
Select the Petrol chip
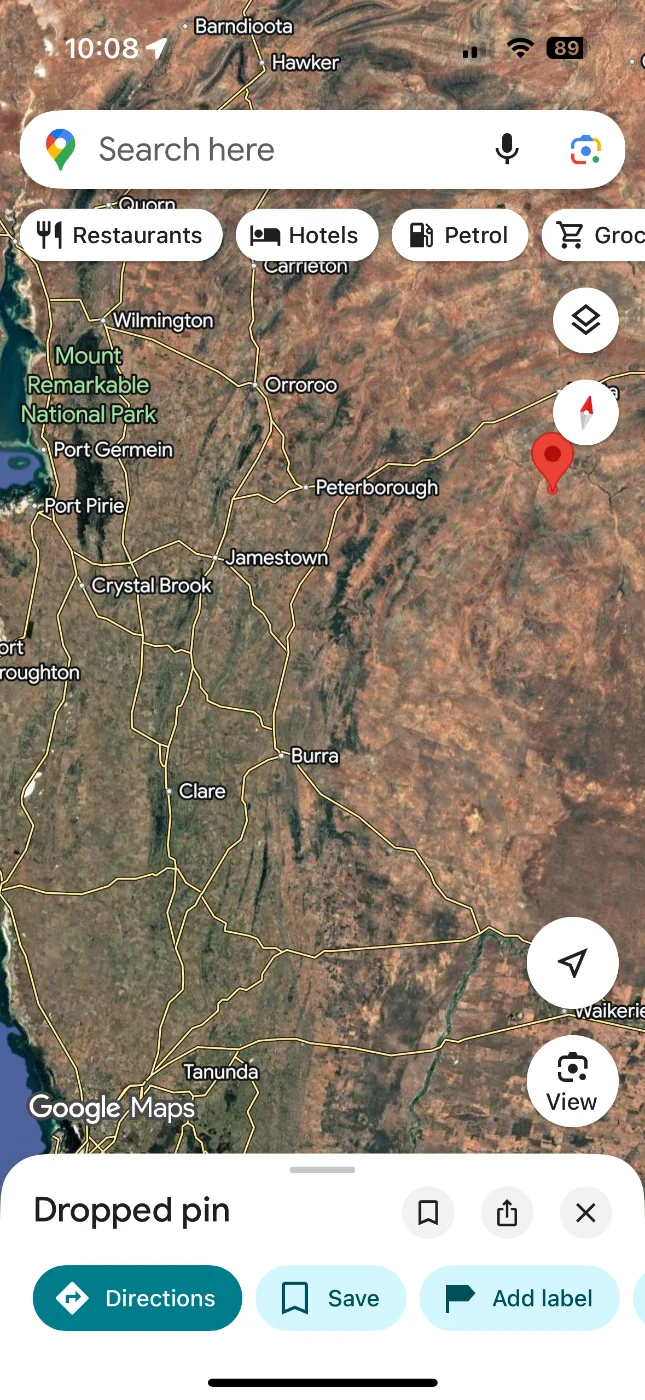point(459,236)
